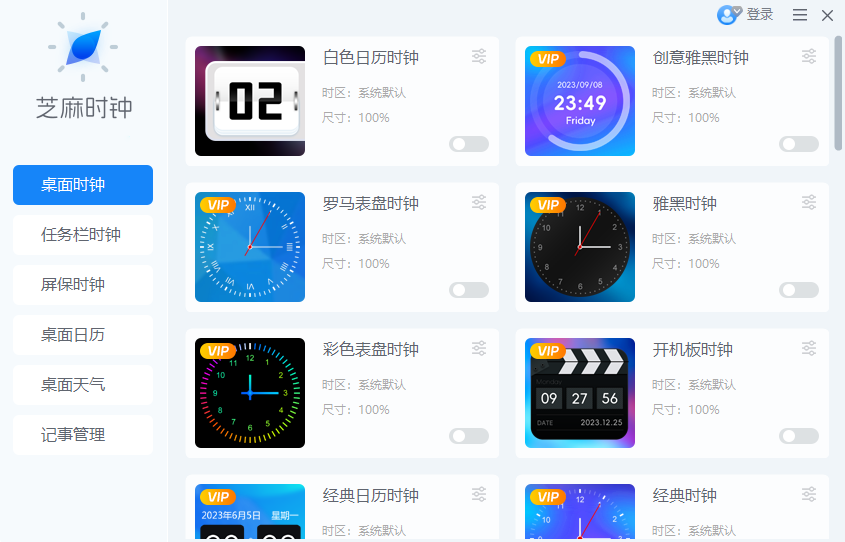The height and width of the screenshot is (542, 845).
Task: Switch to the 任务栏时钟 tab
Action: point(82,235)
